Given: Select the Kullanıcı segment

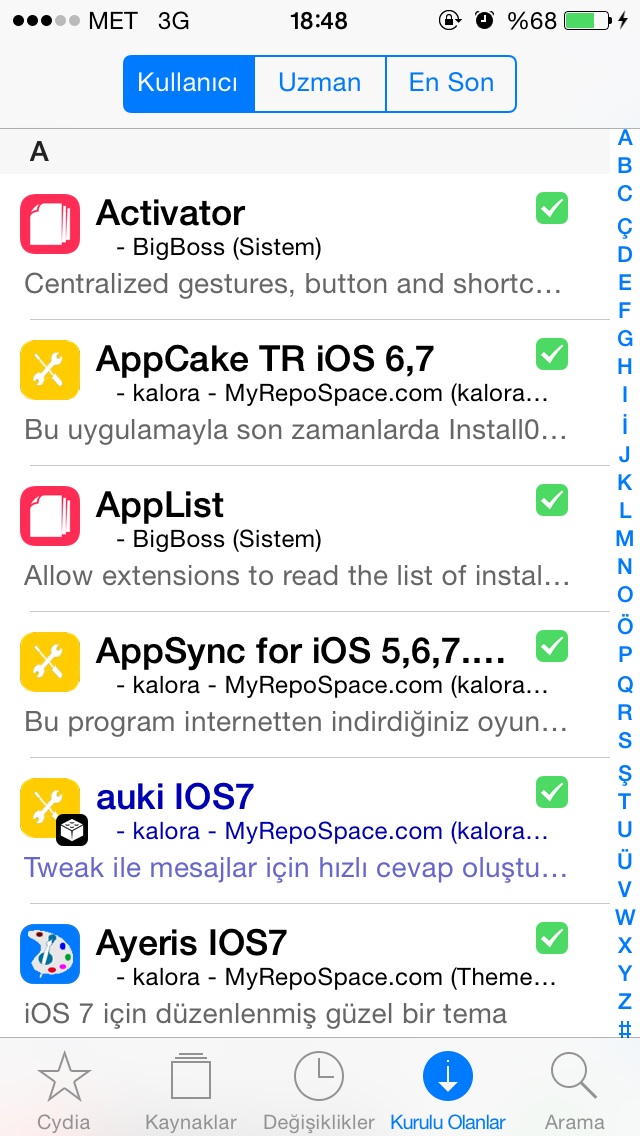Looking at the screenshot, I should (188, 83).
